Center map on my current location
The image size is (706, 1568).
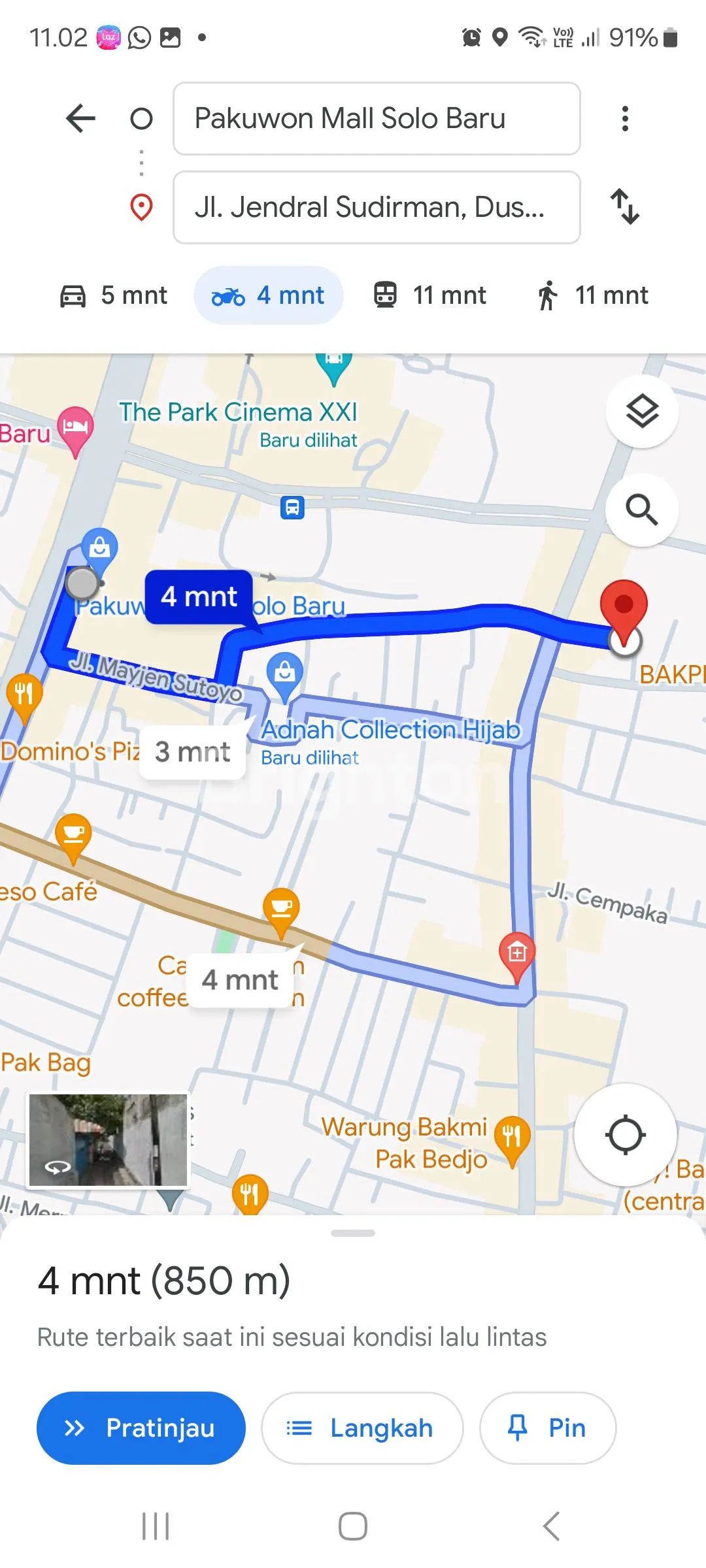pos(625,1135)
